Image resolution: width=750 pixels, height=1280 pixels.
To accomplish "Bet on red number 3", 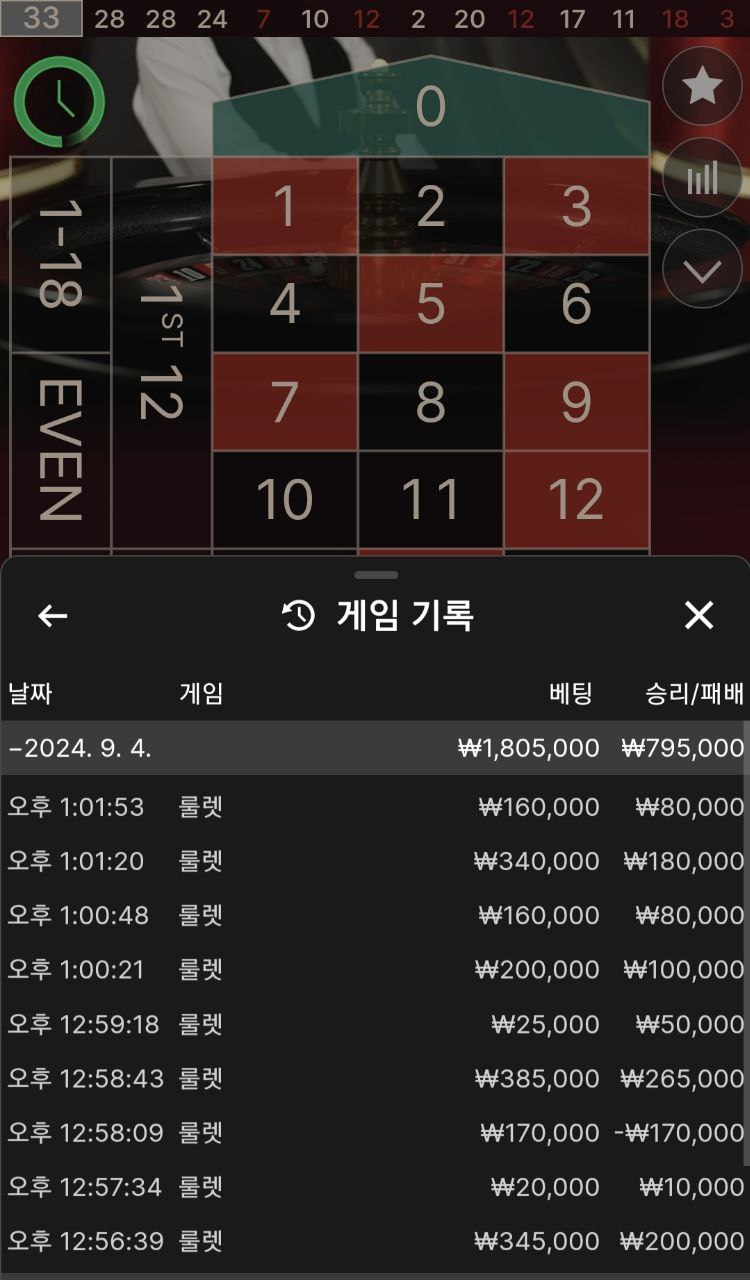I will (x=577, y=206).
